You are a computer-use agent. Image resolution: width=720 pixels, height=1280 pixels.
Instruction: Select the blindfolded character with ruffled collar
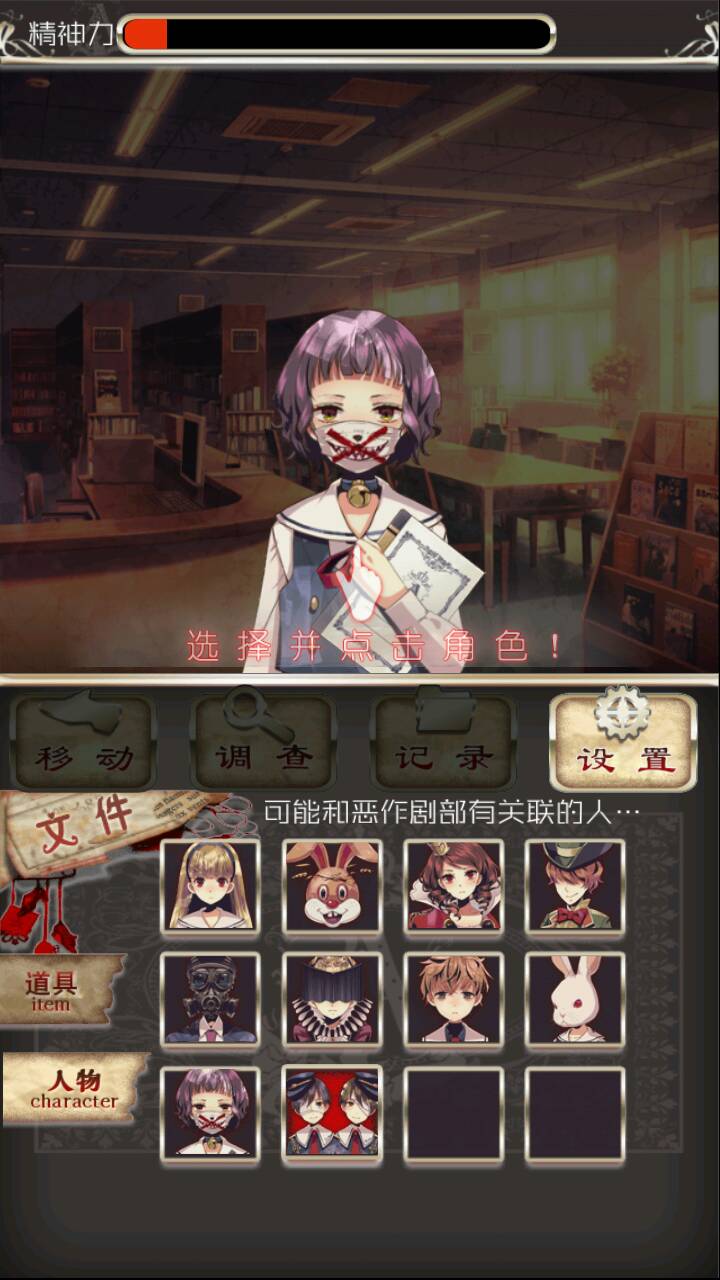[332, 1000]
